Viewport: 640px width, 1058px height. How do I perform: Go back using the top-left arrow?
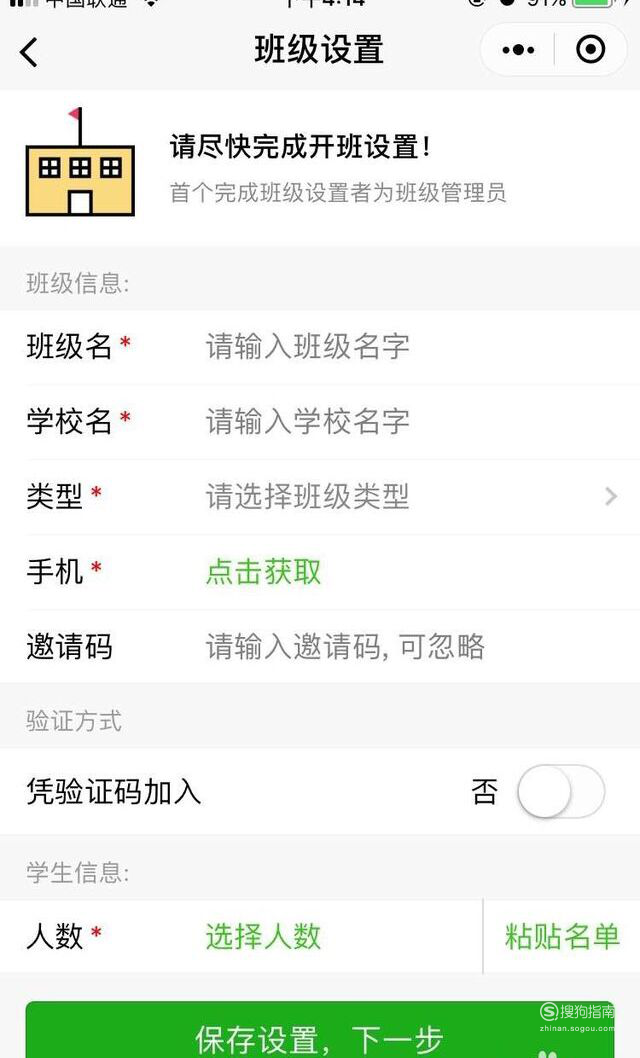pyautogui.click(x=28, y=52)
